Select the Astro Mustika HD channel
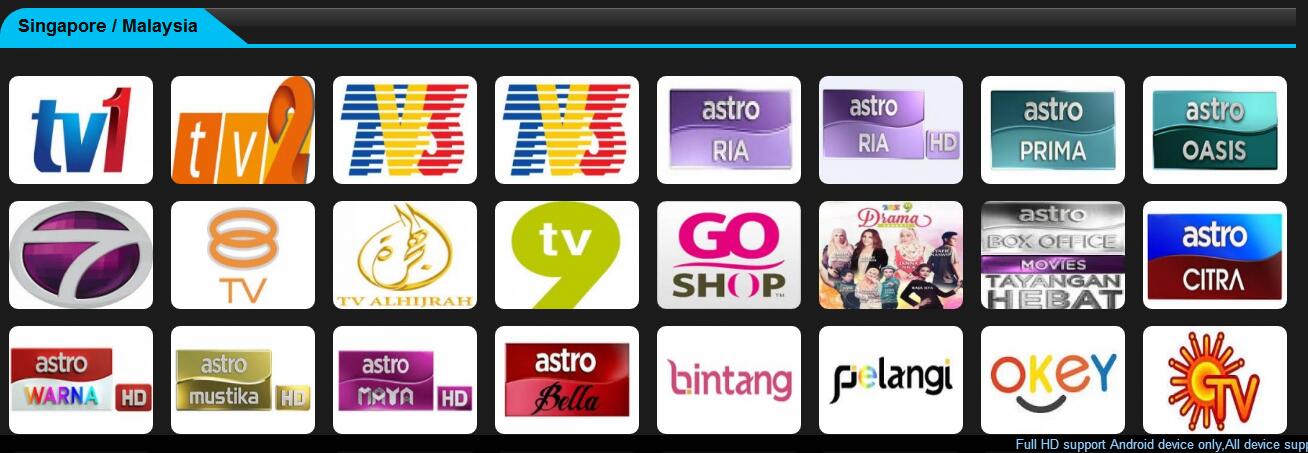The image size is (1308, 453). click(x=243, y=380)
